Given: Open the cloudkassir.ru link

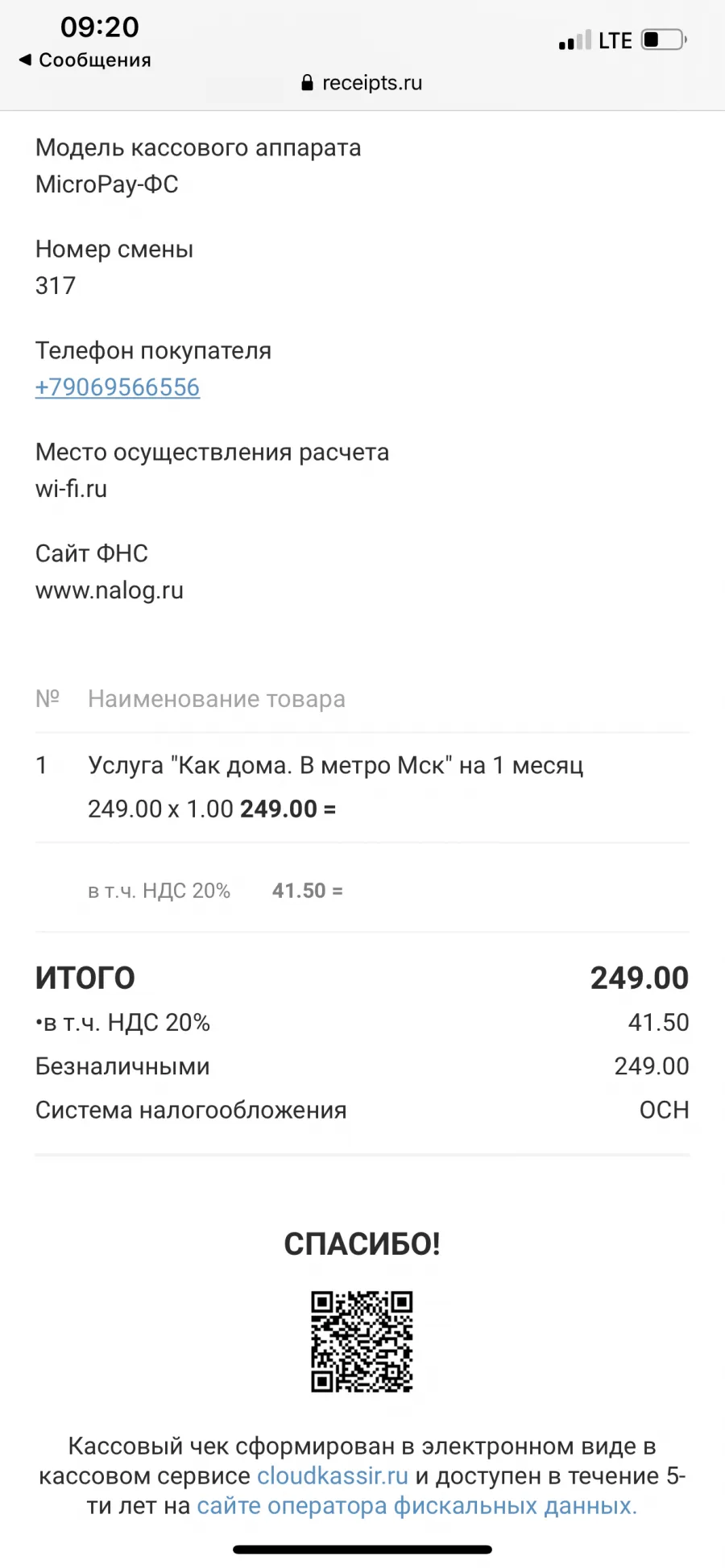Looking at the screenshot, I should point(333,1476).
